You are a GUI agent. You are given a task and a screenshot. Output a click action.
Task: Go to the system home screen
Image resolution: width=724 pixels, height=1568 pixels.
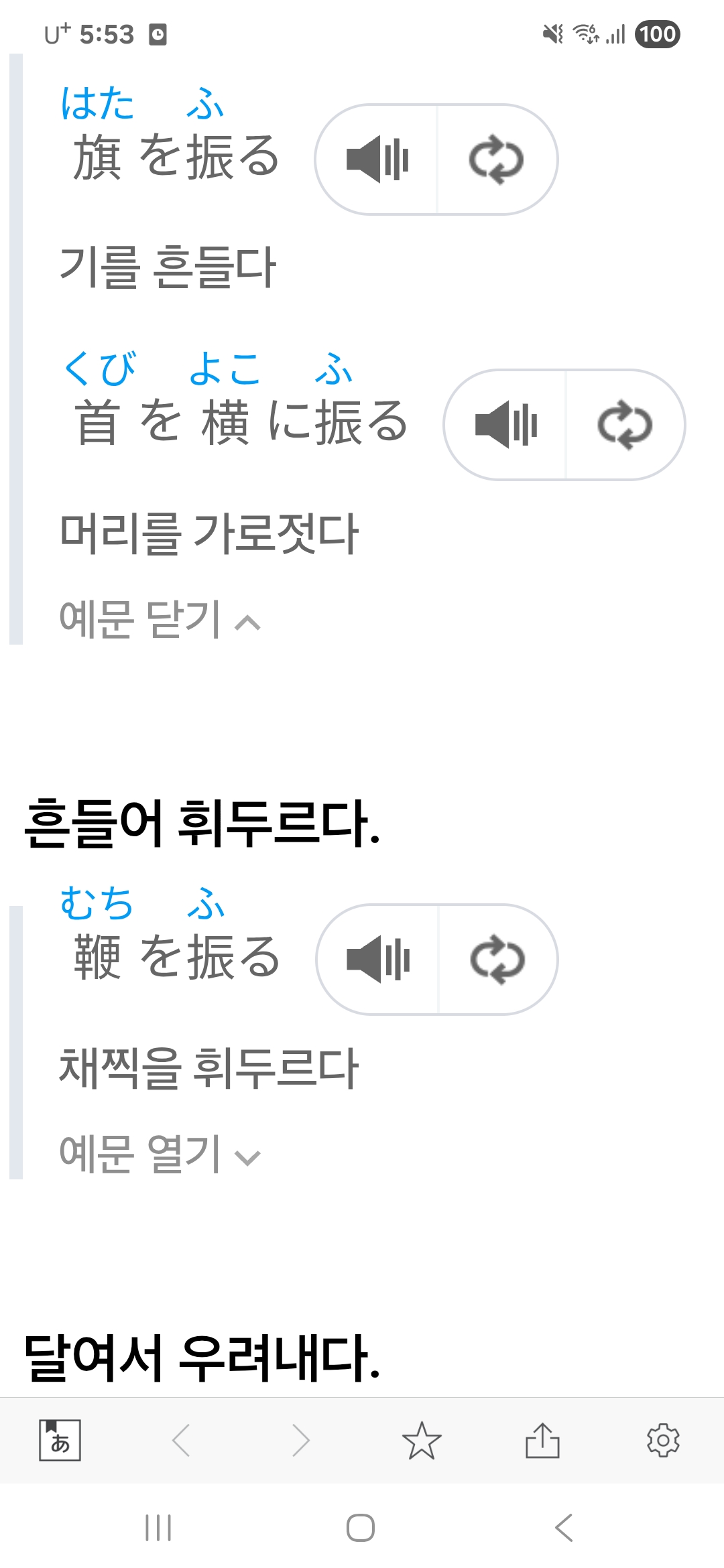(361, 1528)
